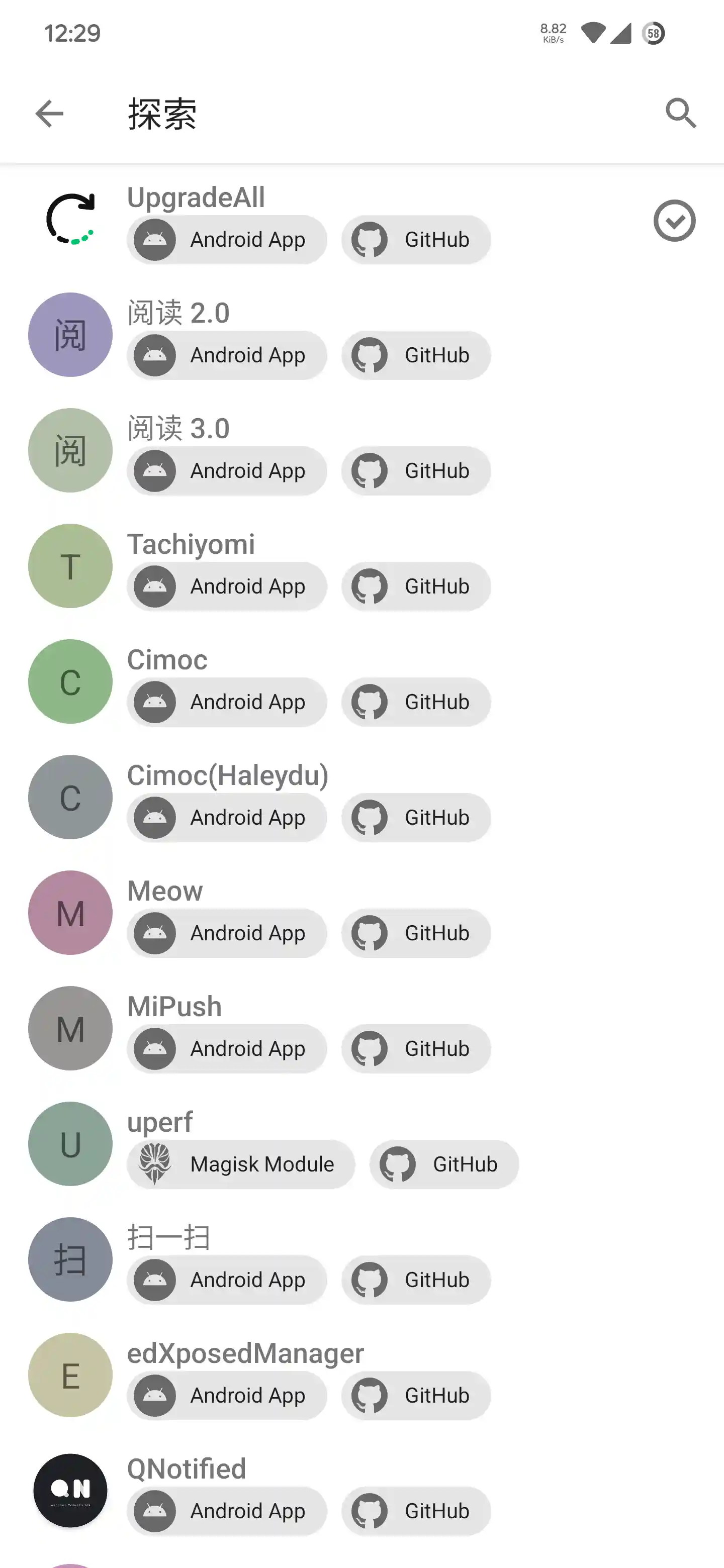Tap the Meow app avatar
This screenshot has width=724, height=1568.
tap(70, 913)
